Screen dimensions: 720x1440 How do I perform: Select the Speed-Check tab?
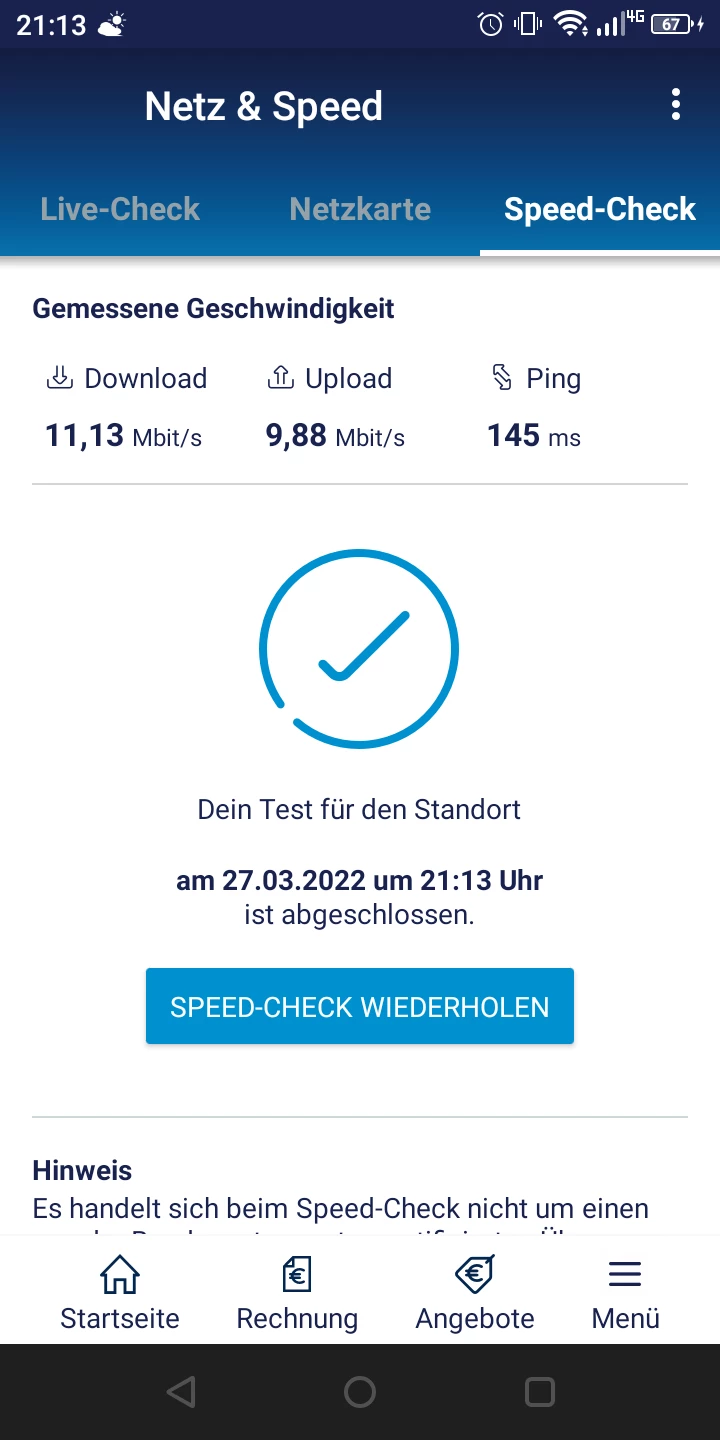tap(600, 209)
